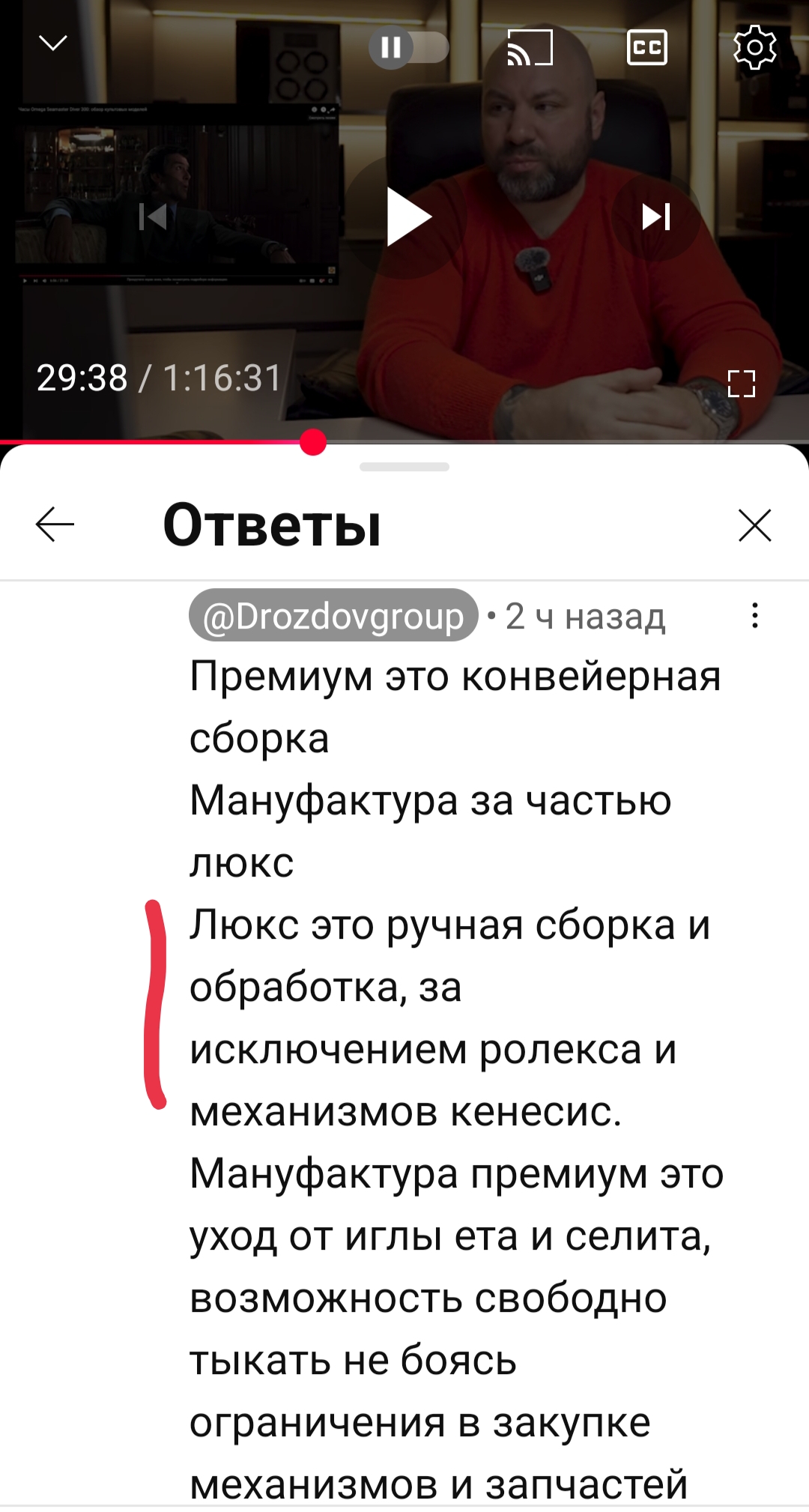Minimize the video player with the down chevron
This screenshot has height=1512, width=809.
pyautogui.click(x=52, y=43)
